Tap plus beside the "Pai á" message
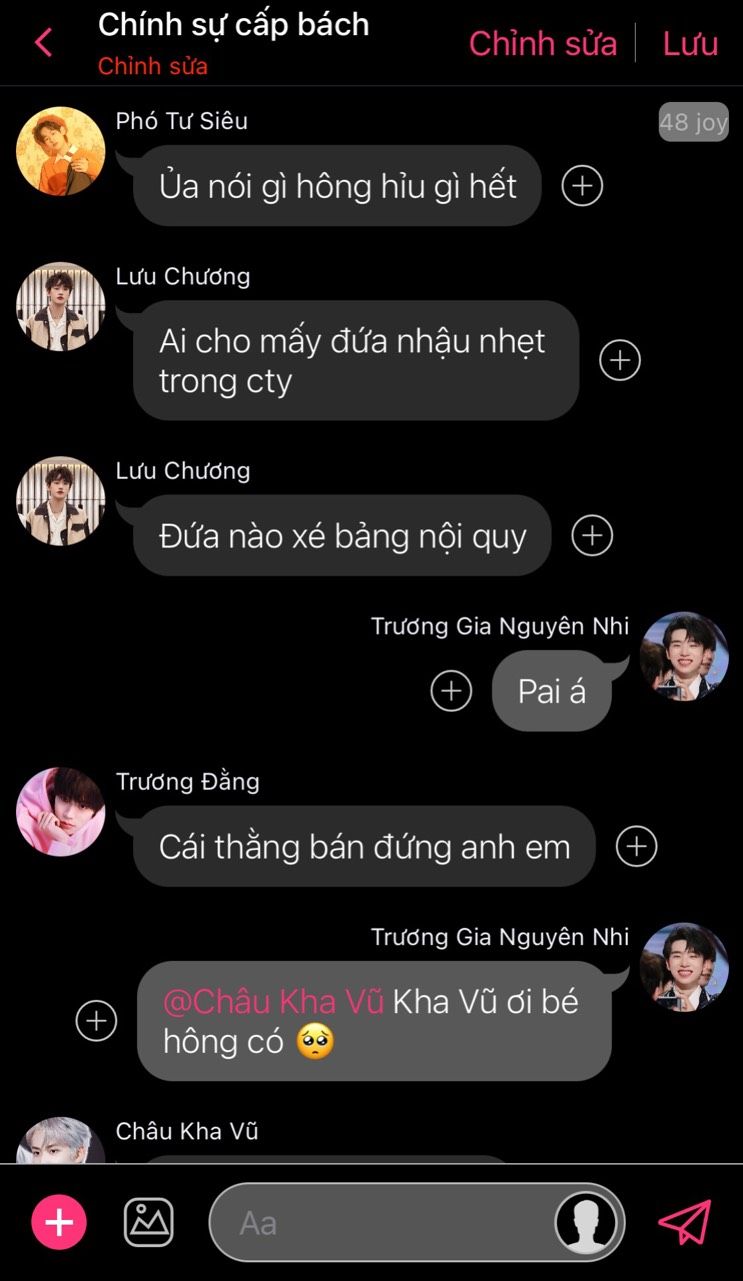This screenshot has width=743, height=1281. tap(451, 691)
